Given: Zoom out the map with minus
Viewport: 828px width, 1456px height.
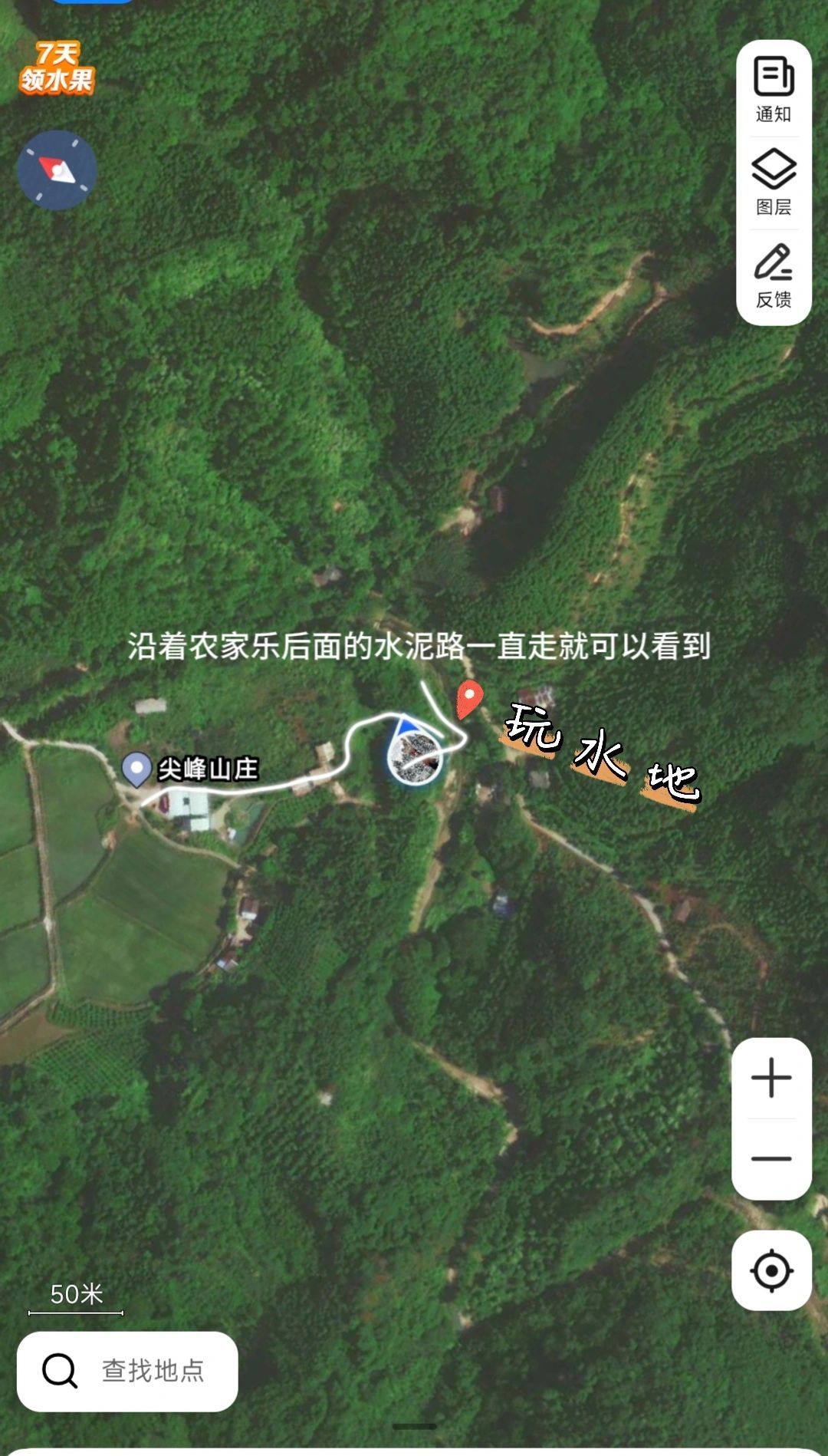Looking at the screenshot, I should tap(771, 1158).
